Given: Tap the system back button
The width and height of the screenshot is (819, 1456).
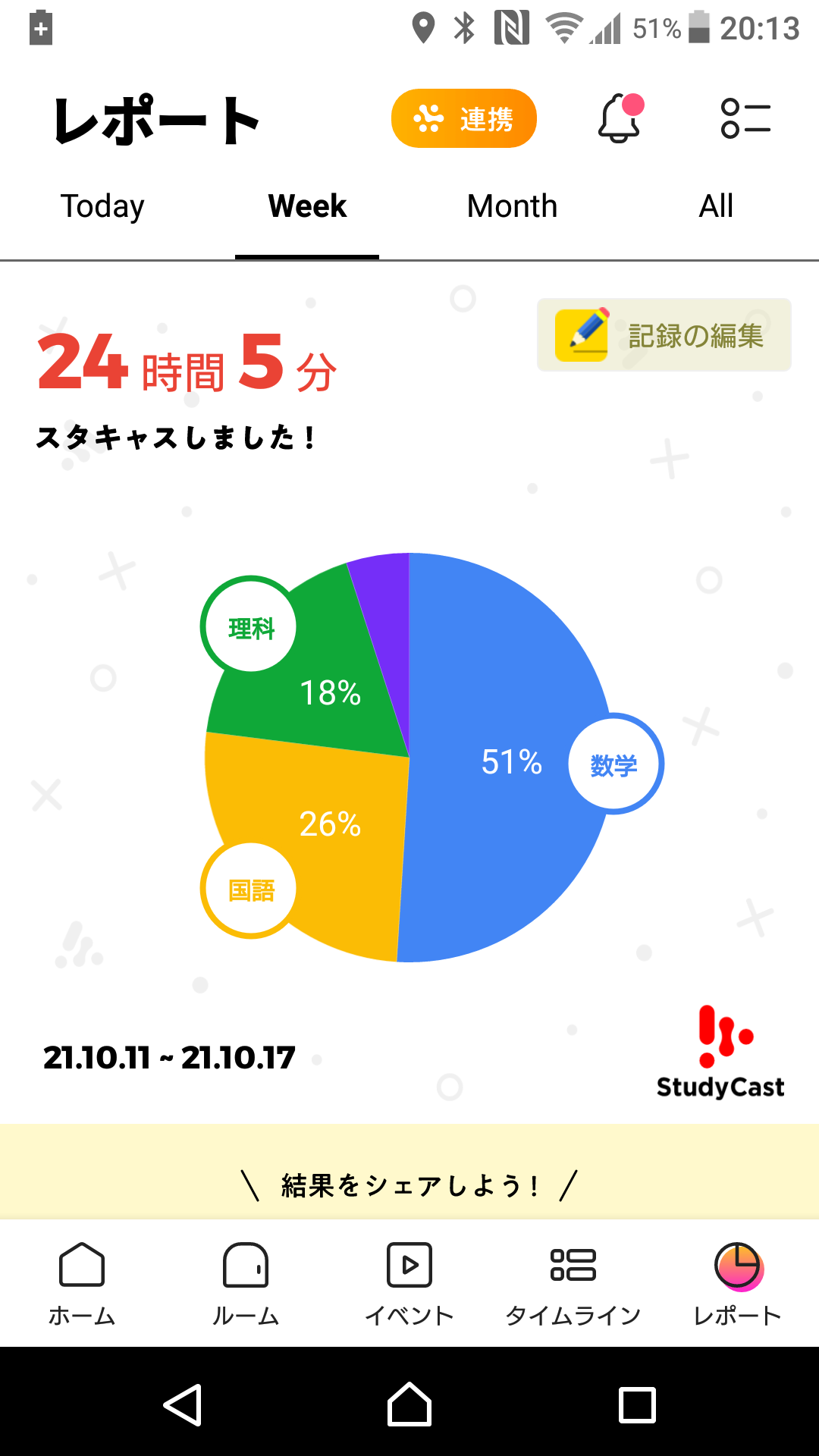Looking at the screenshot, I should (x=183, y=1404).
